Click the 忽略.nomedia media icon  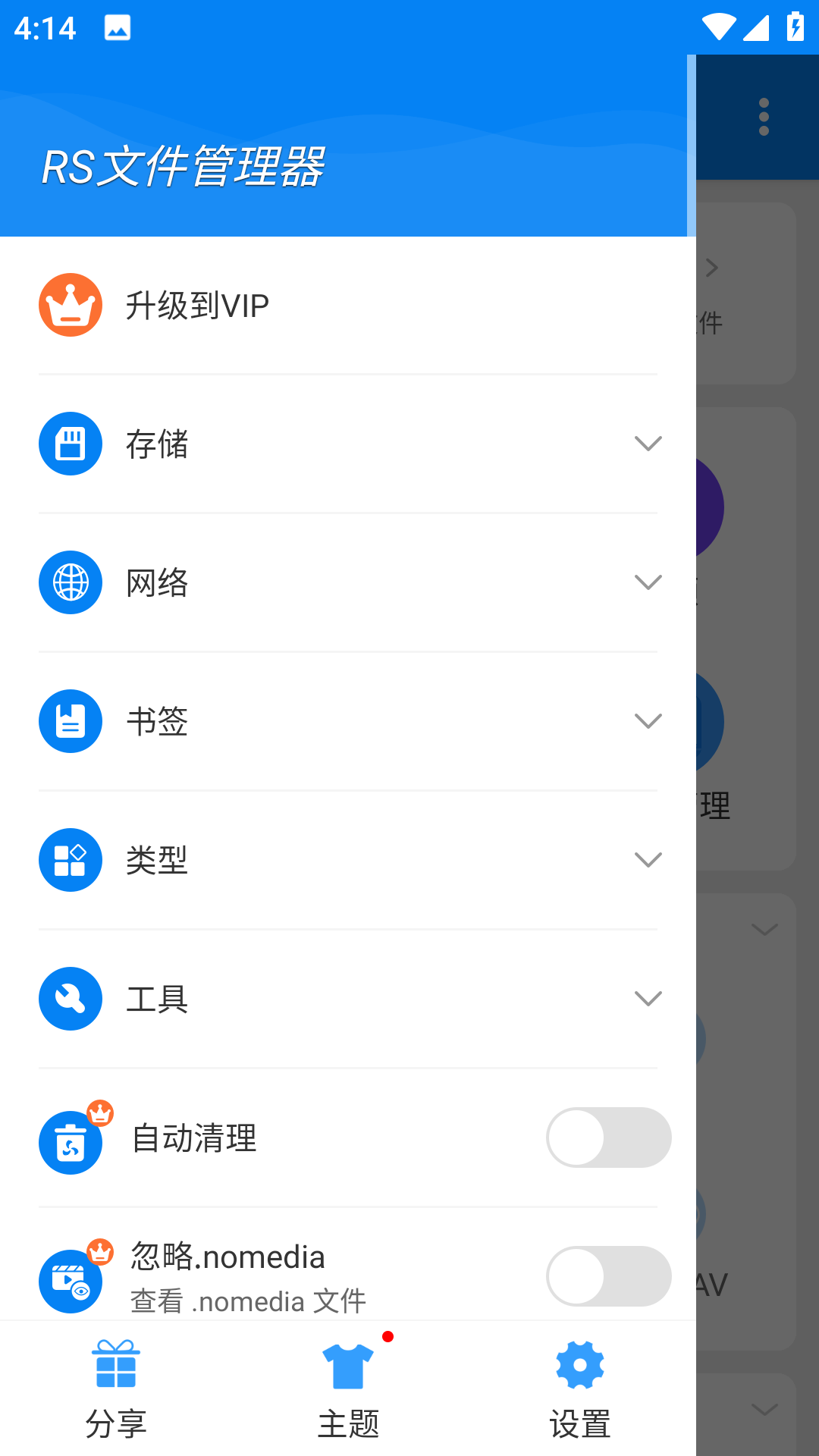pyautogui.click(x=71, y=1282)
